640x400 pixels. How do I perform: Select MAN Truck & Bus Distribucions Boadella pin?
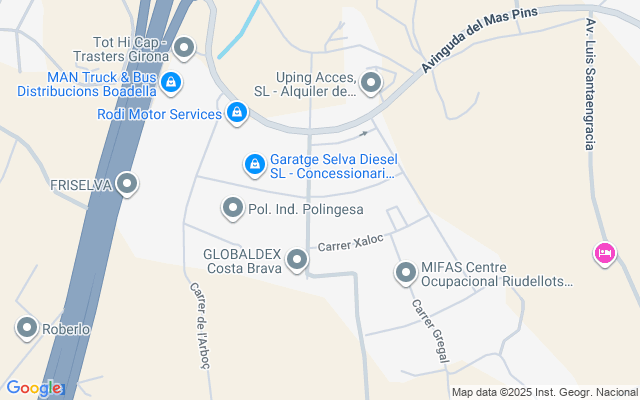[x=171, y=82]
